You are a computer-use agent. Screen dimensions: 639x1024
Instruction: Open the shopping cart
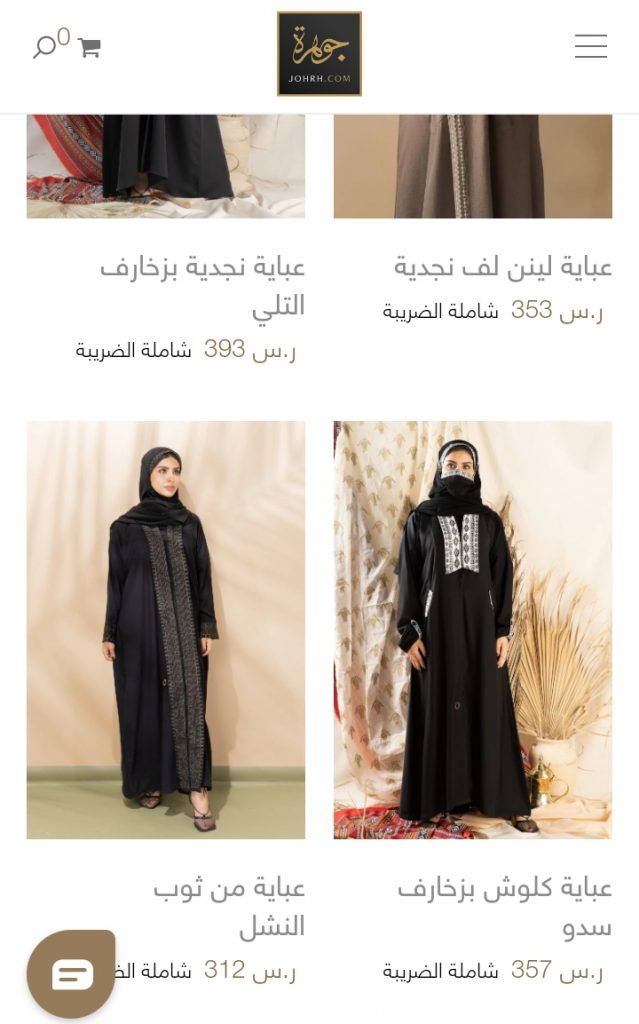[89, 47]
